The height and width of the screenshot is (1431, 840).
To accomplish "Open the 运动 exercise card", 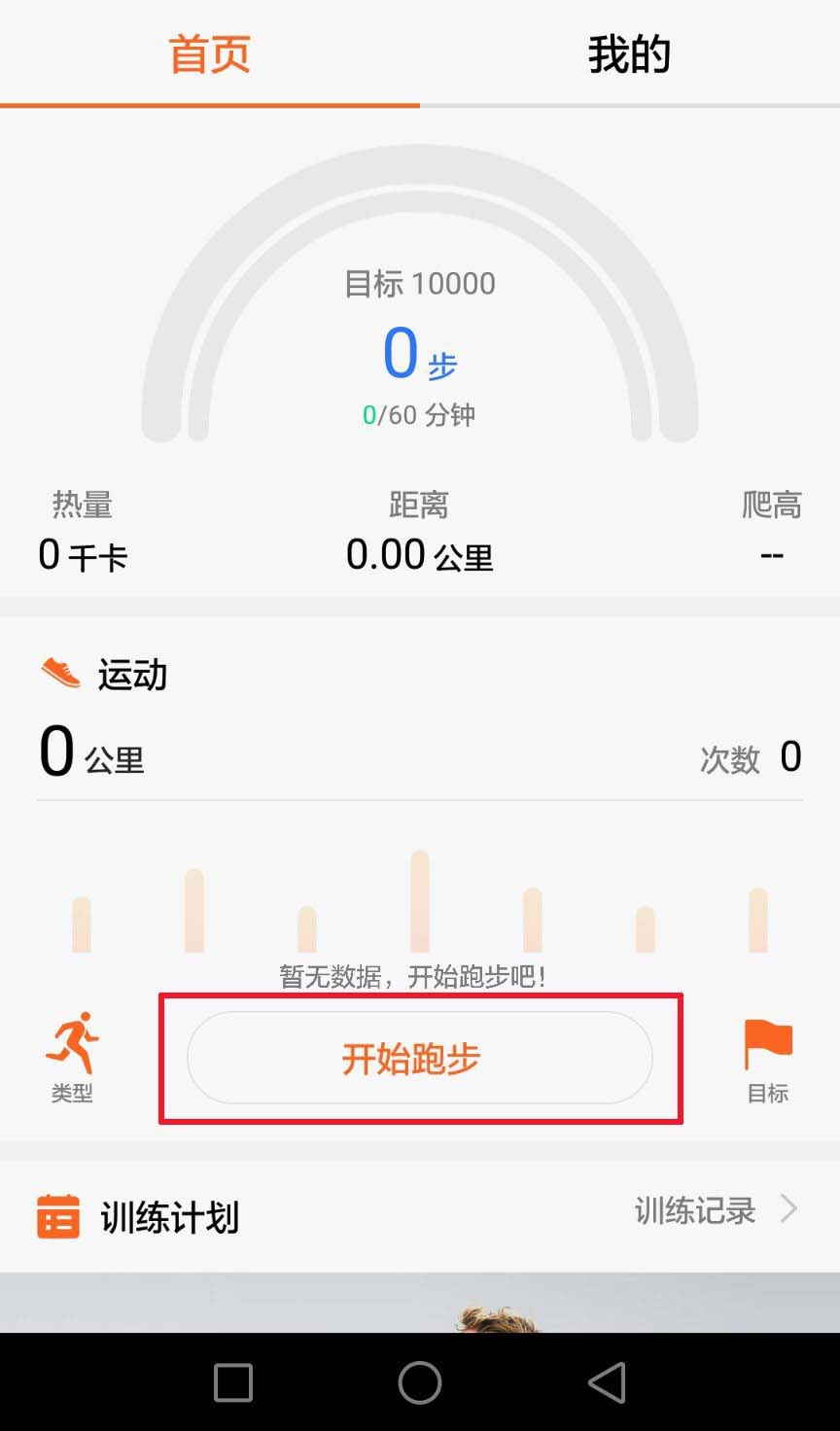I will coord(132,675).
